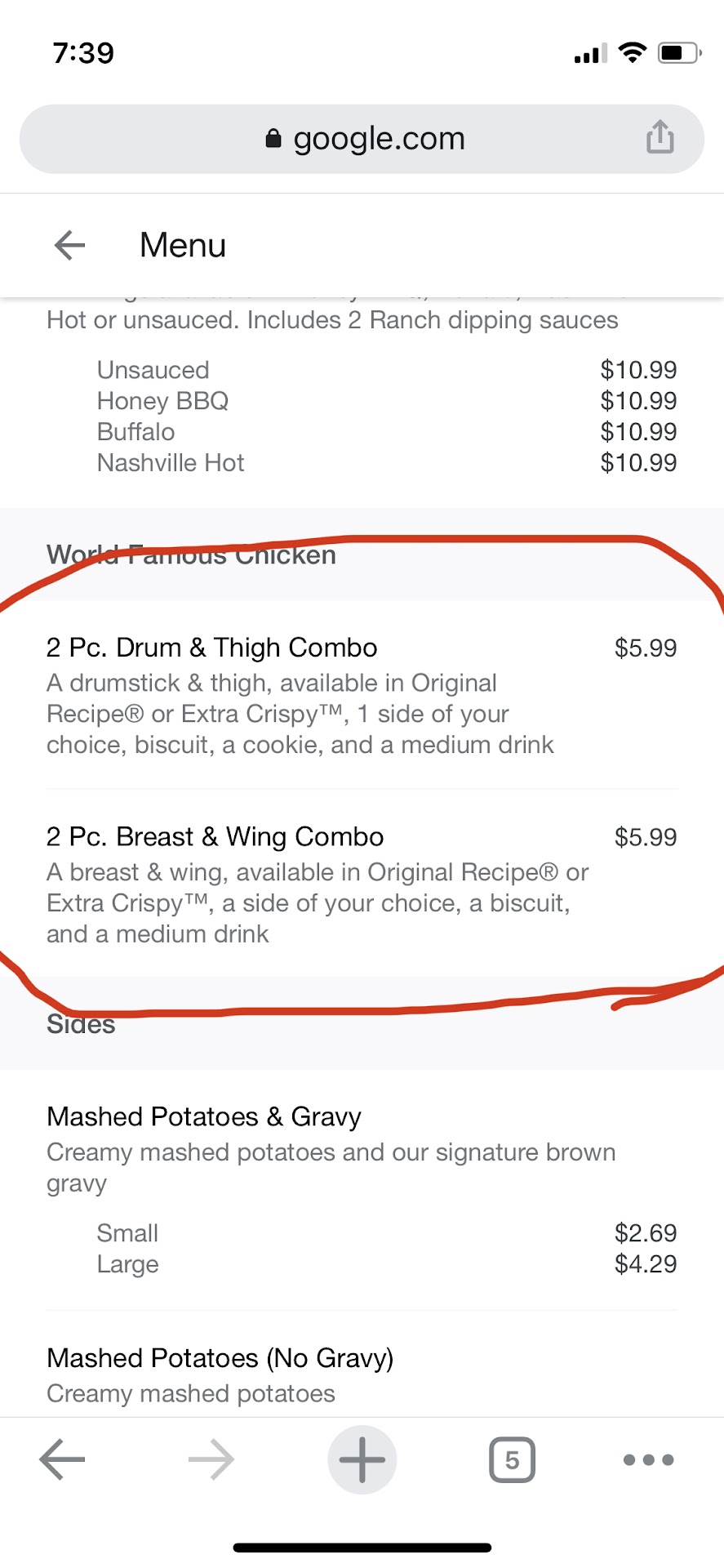Screen dimensions: 724x1568
Task: Navigate back with the browser's back arrow
Action: click(x=62, y=1459)
